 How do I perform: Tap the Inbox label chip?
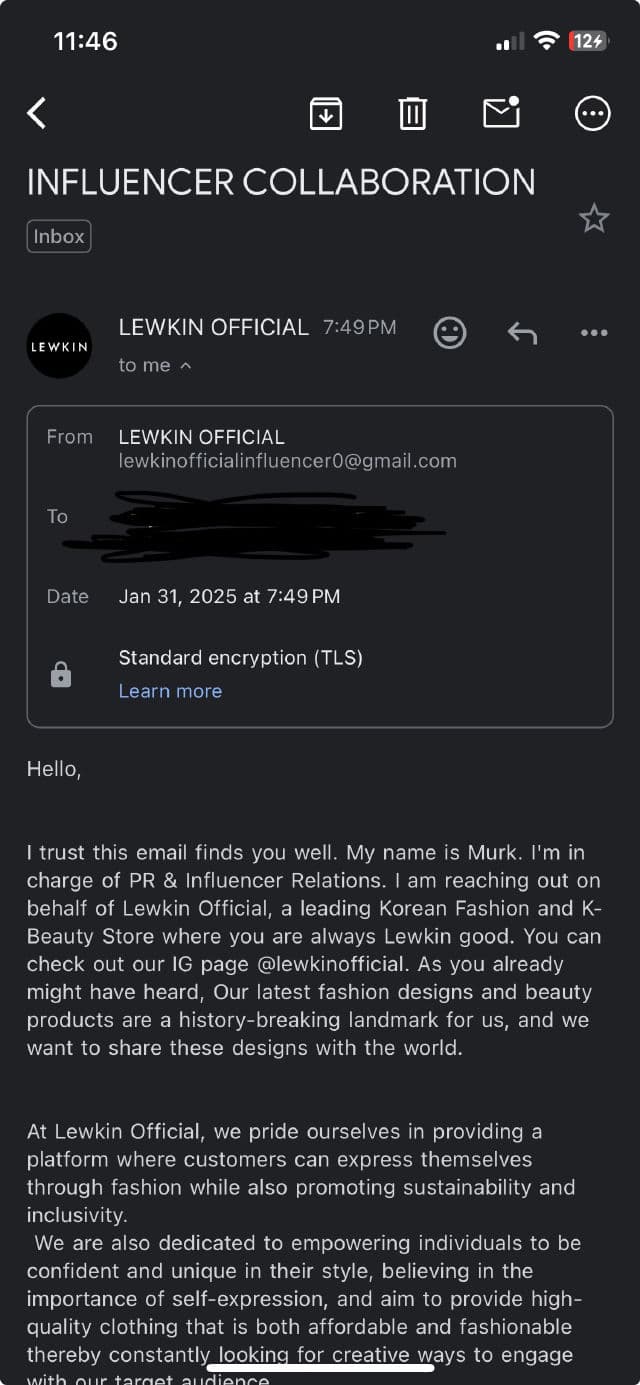point(59,236)
